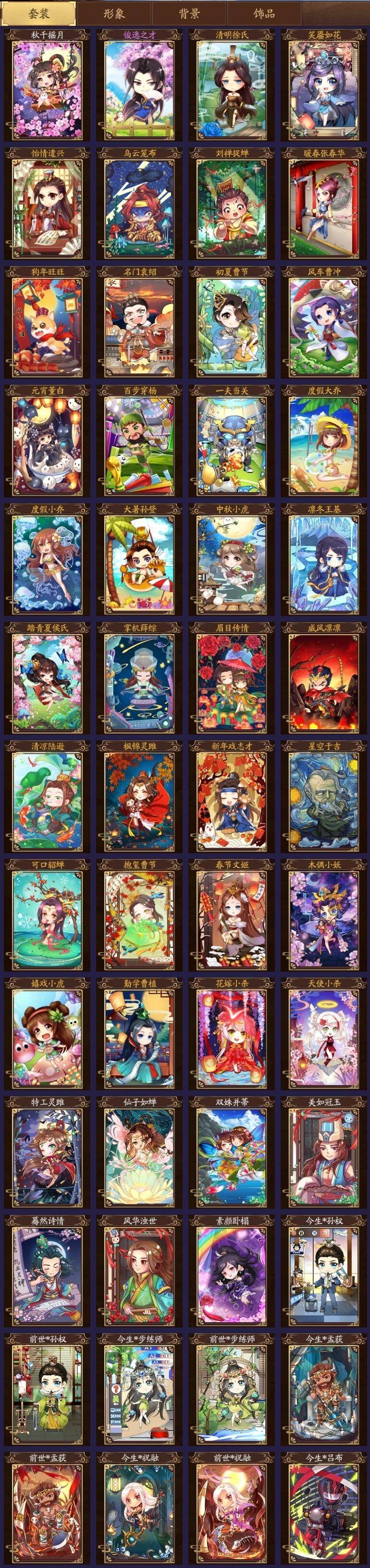Switch to the 背景 tab

coord(189,13)
